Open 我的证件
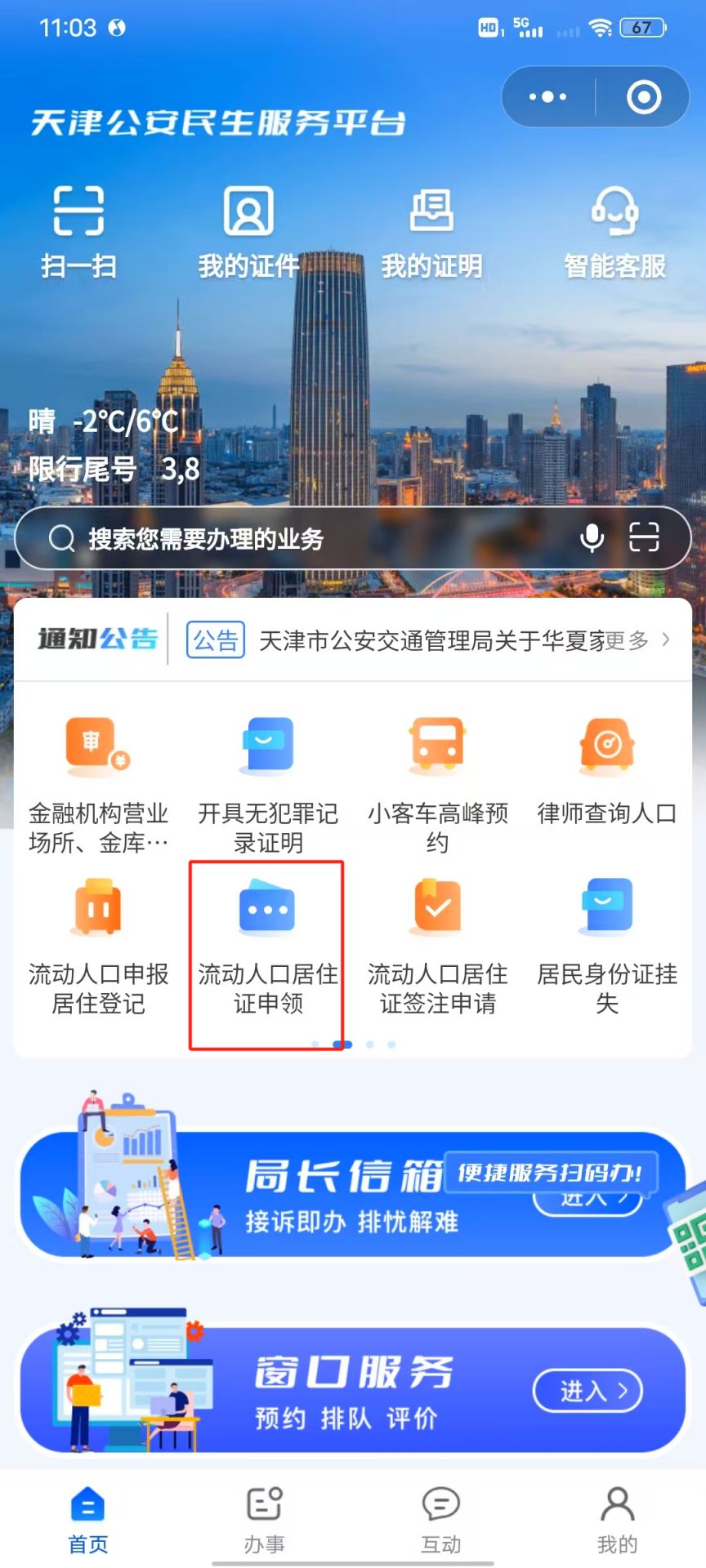 click(x=248, y=231)
